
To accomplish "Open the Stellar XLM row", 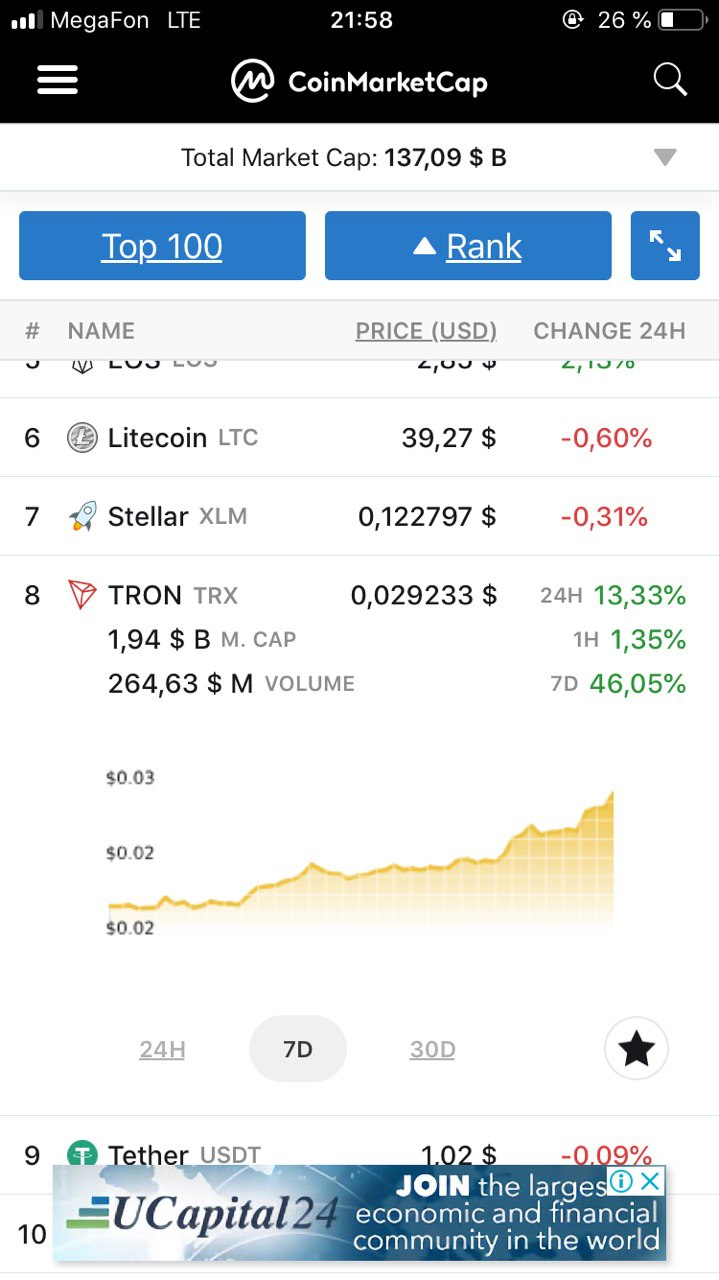I will [x=359, y=517].
